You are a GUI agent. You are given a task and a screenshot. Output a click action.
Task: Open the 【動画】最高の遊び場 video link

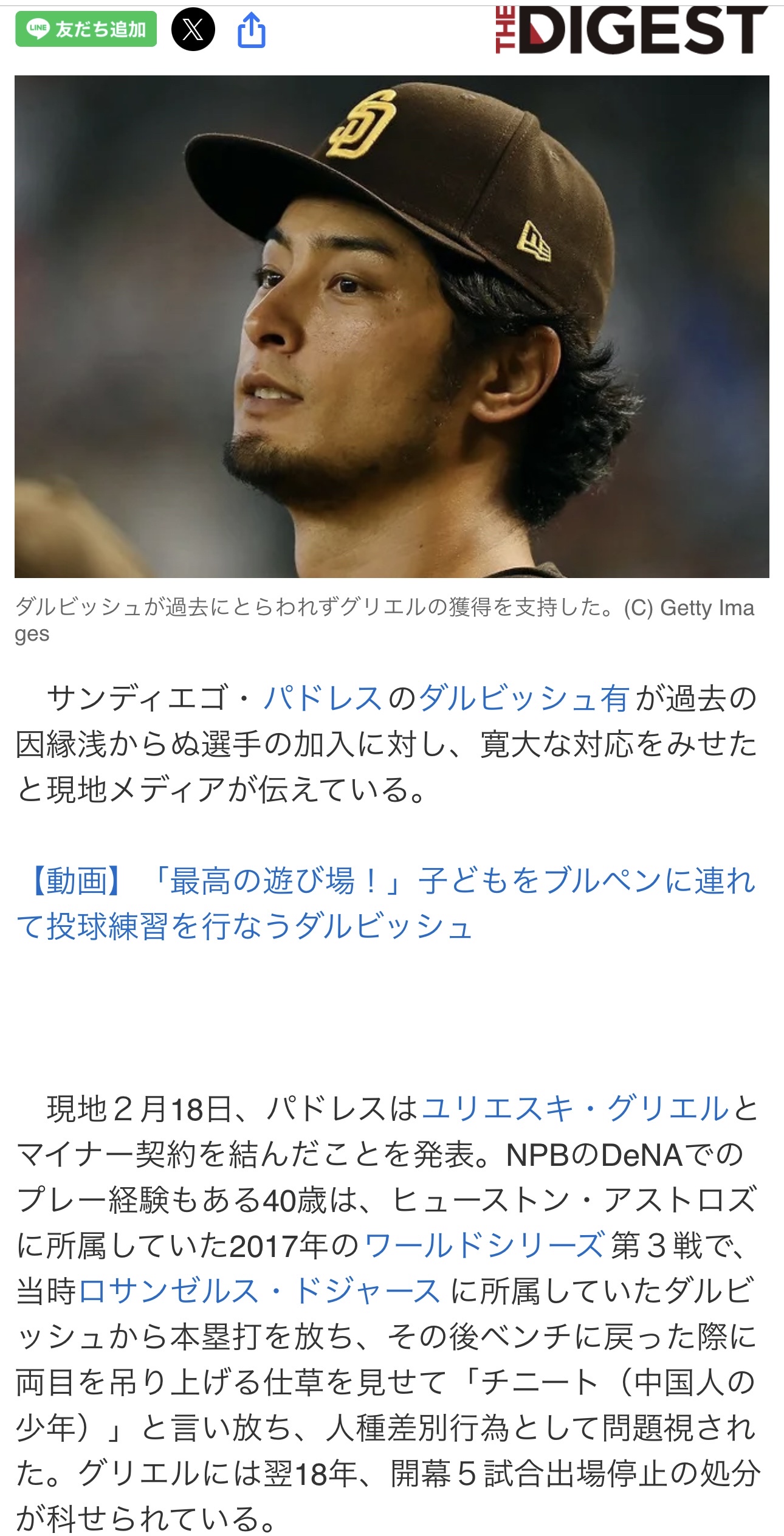386,904
